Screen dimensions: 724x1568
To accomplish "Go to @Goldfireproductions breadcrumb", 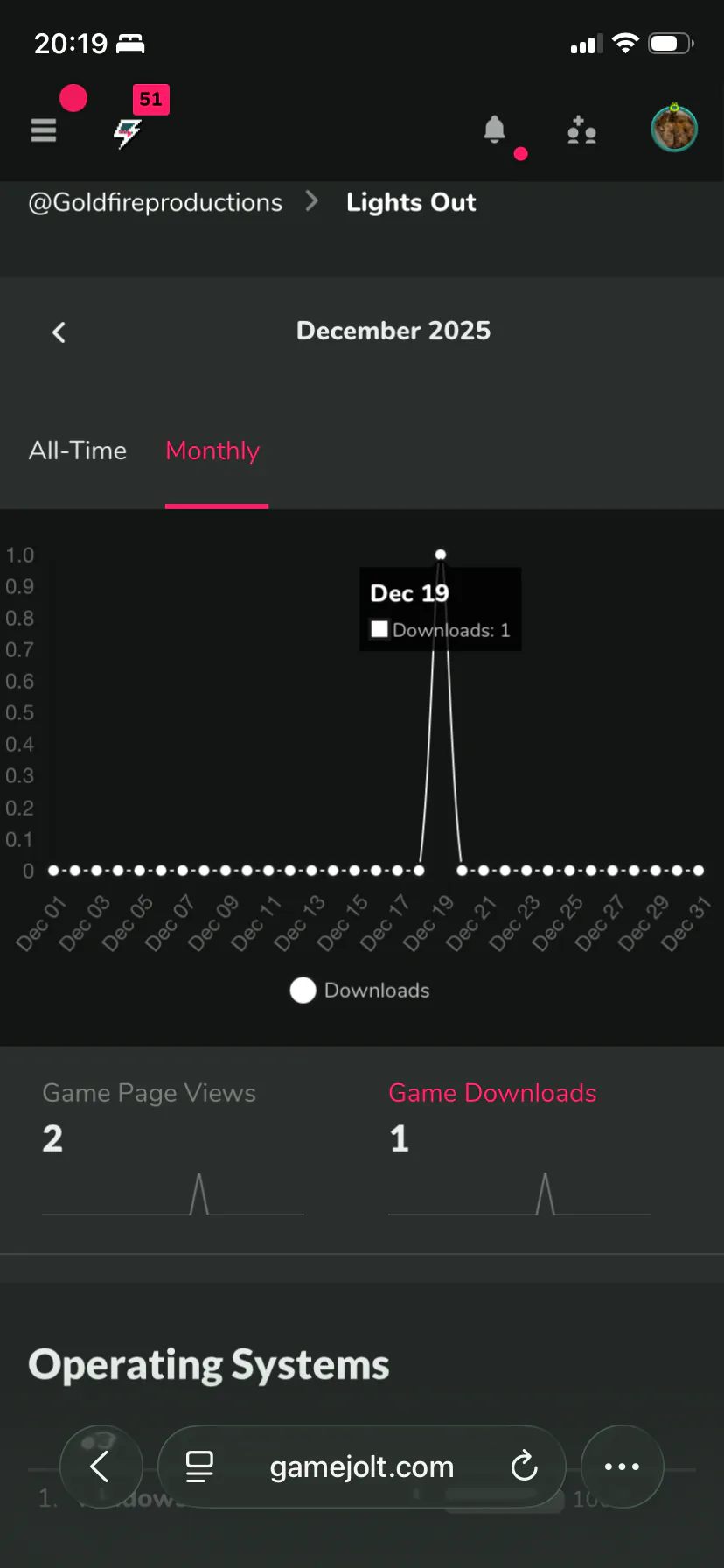I will coord(156,202).
